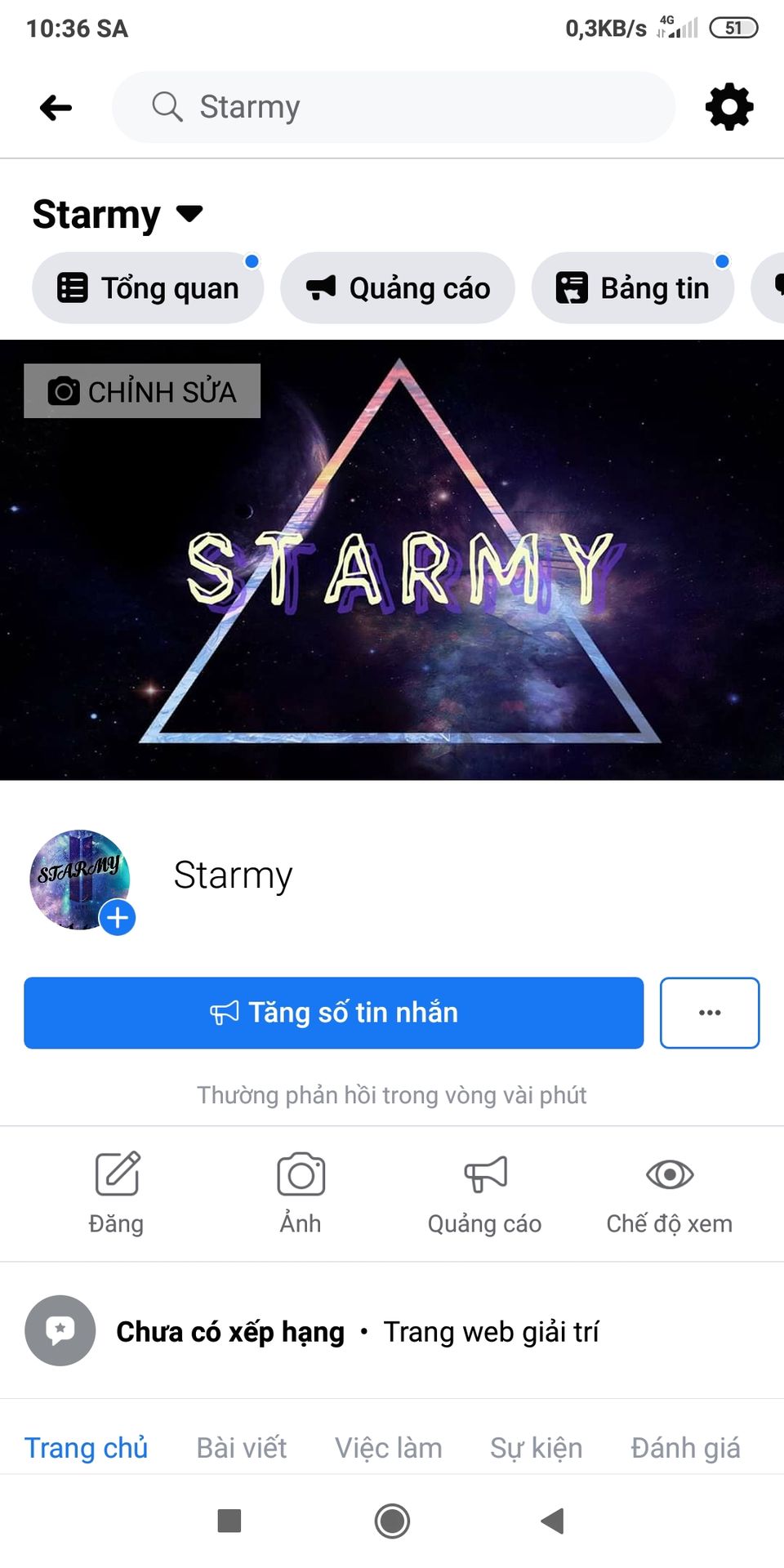Go back using the top-left arrow
Viewport: 784px width, 1568px height.
[56, 107]
